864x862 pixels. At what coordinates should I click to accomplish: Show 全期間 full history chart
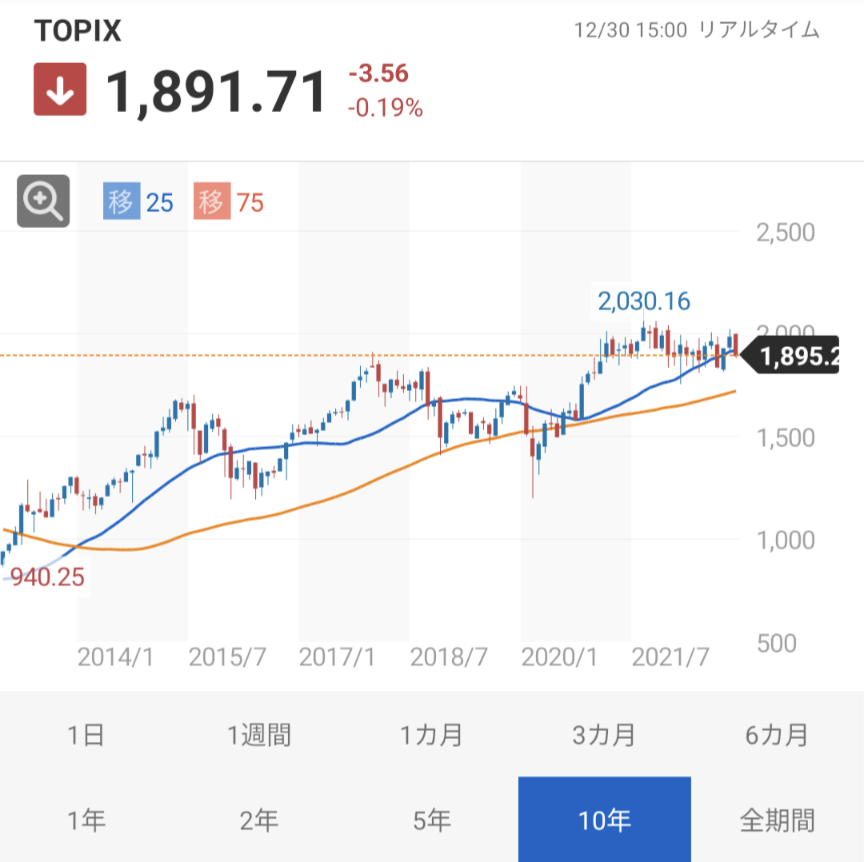(x=777, y=821)
